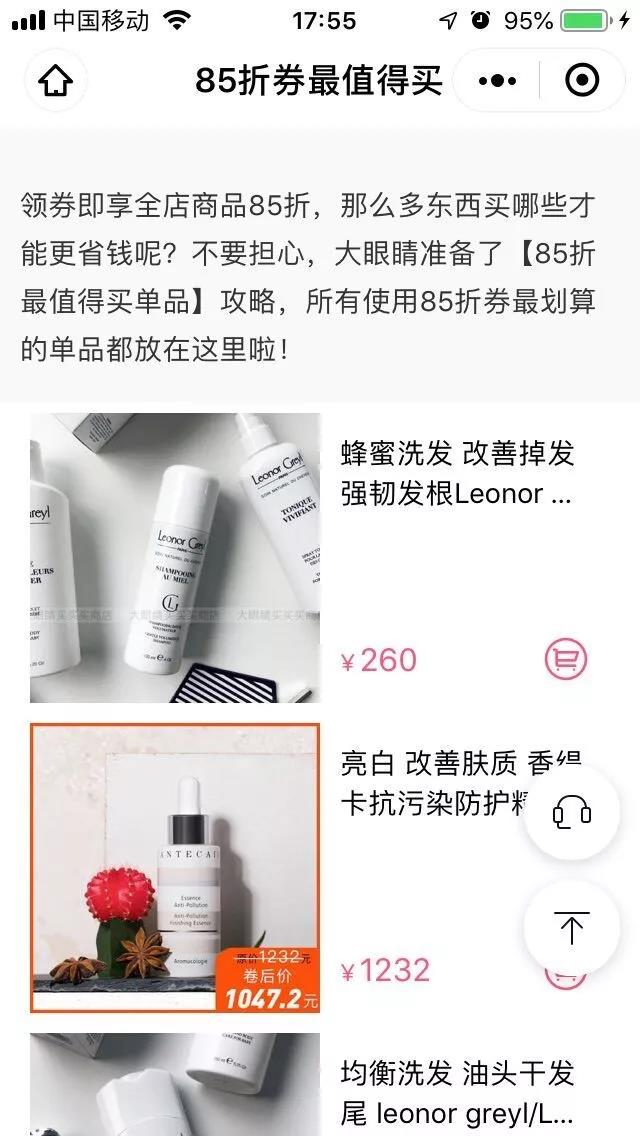The image size is (640, 1136).
Task: Go to the mini program home
Action: [x=56, y=81]
